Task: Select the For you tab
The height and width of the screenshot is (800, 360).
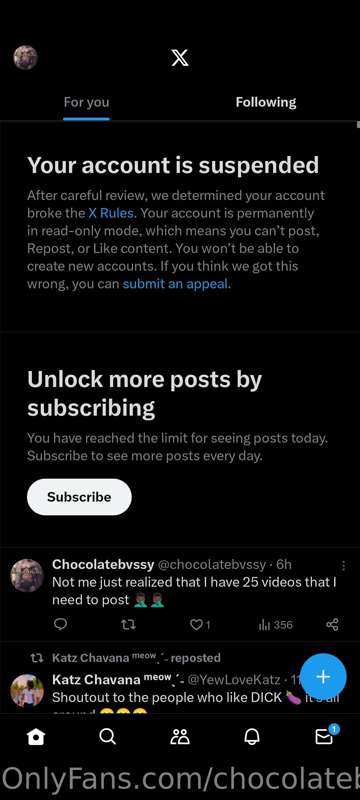Action: pyautogui.click(x=86, y=102)
